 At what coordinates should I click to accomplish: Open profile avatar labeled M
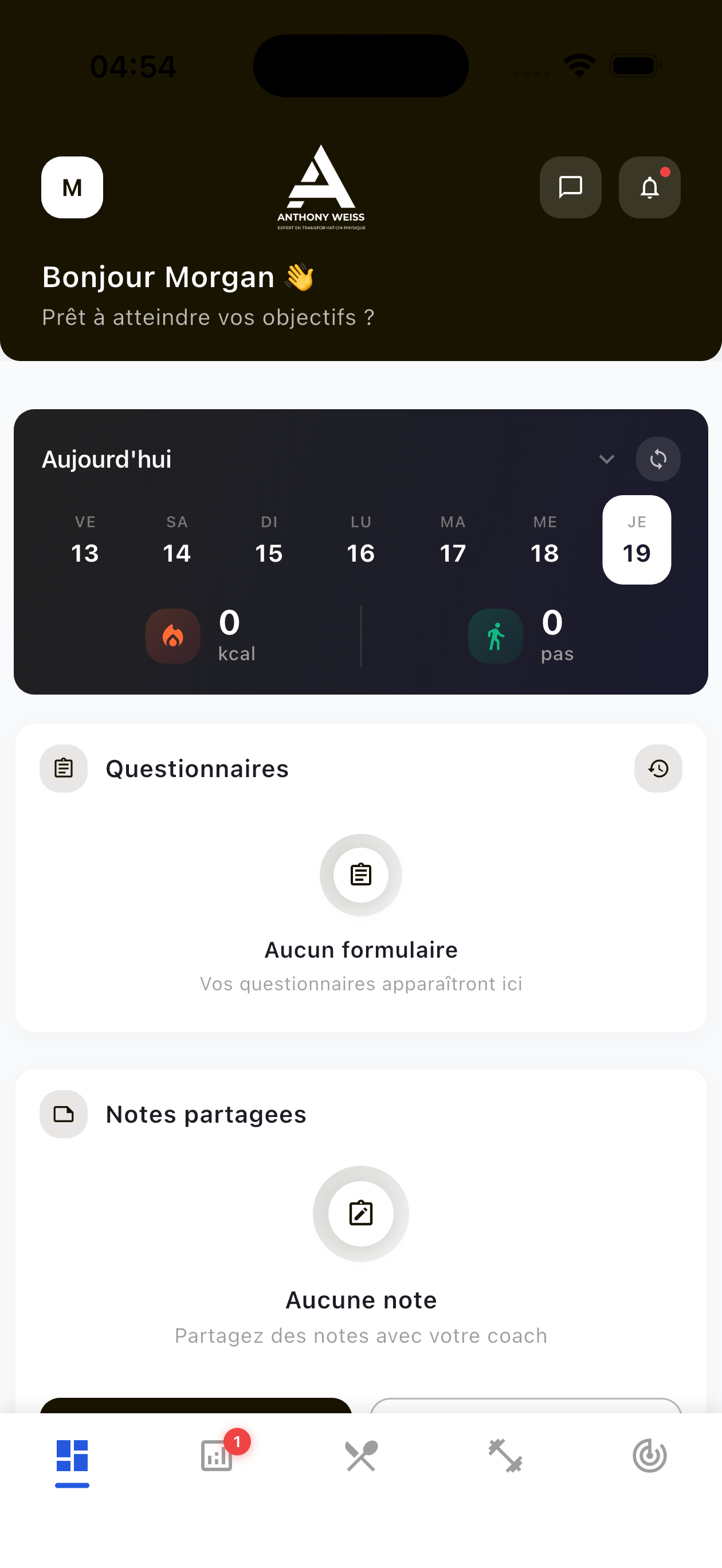[x=72, y=187]
